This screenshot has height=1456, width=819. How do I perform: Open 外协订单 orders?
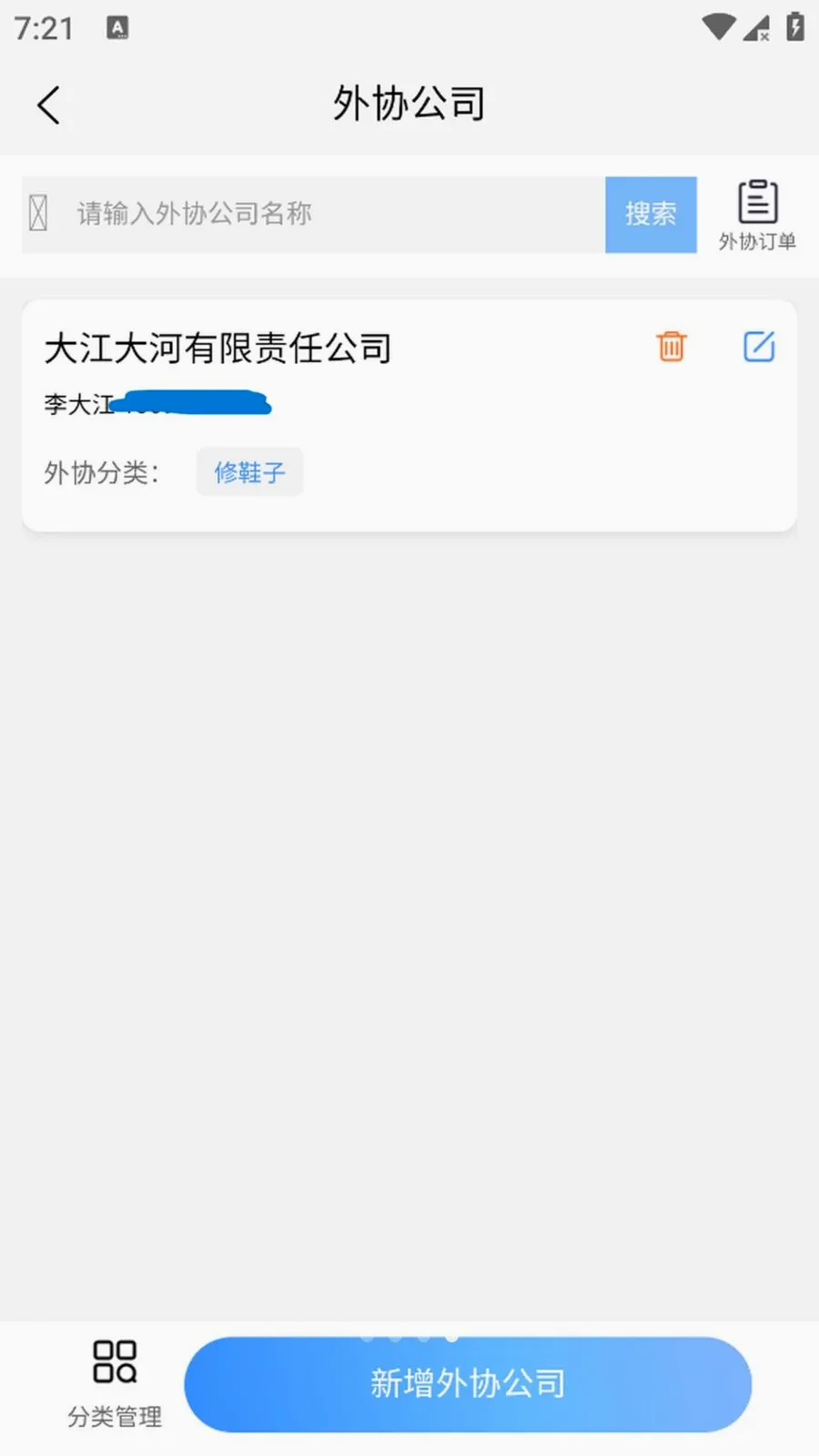757,216
